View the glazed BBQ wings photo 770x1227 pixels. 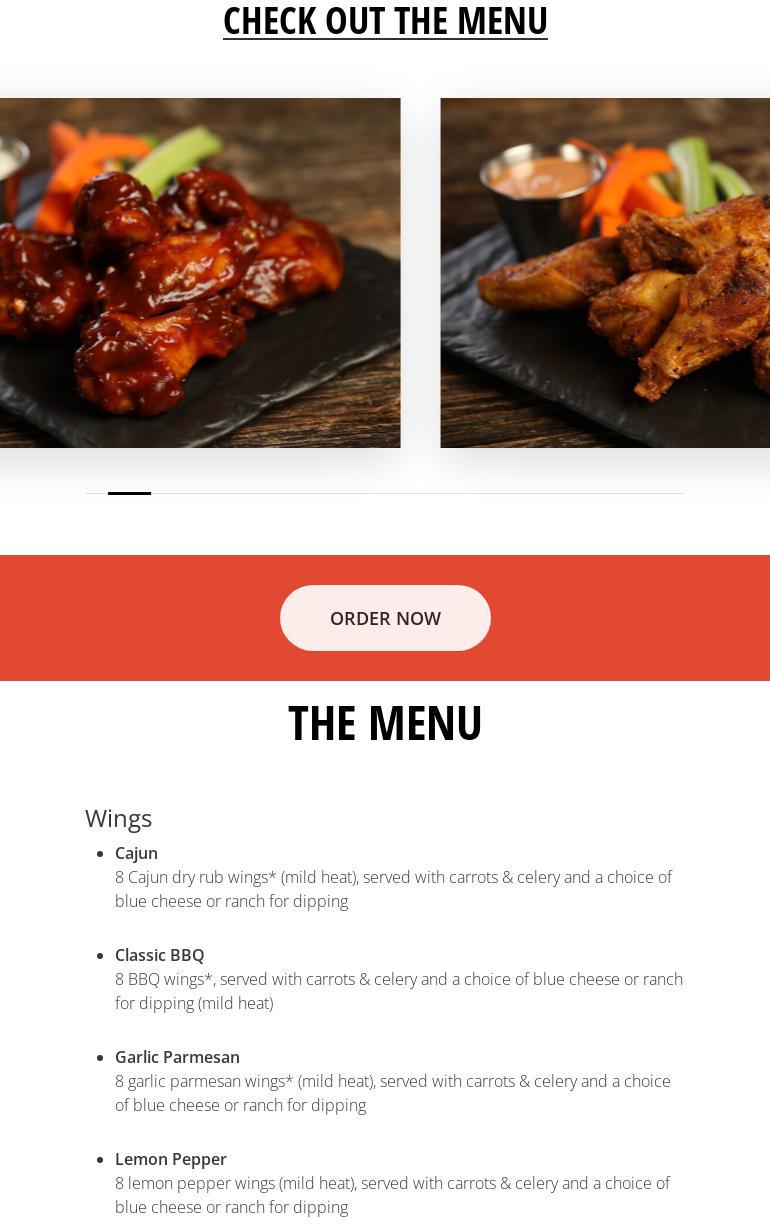(199, 272)
